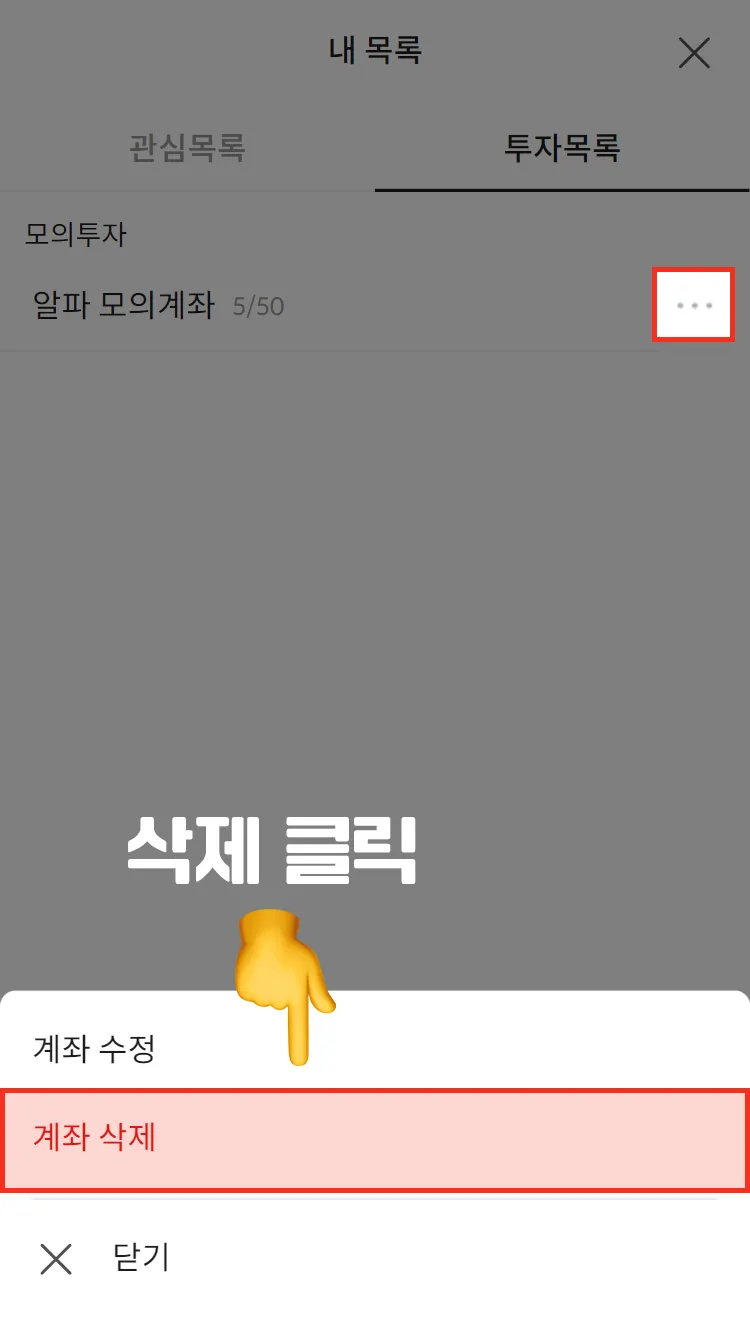
Task: Choose 계좌 수정 to edit the account
Action: pyautogui.click(x=95, y=1049)
